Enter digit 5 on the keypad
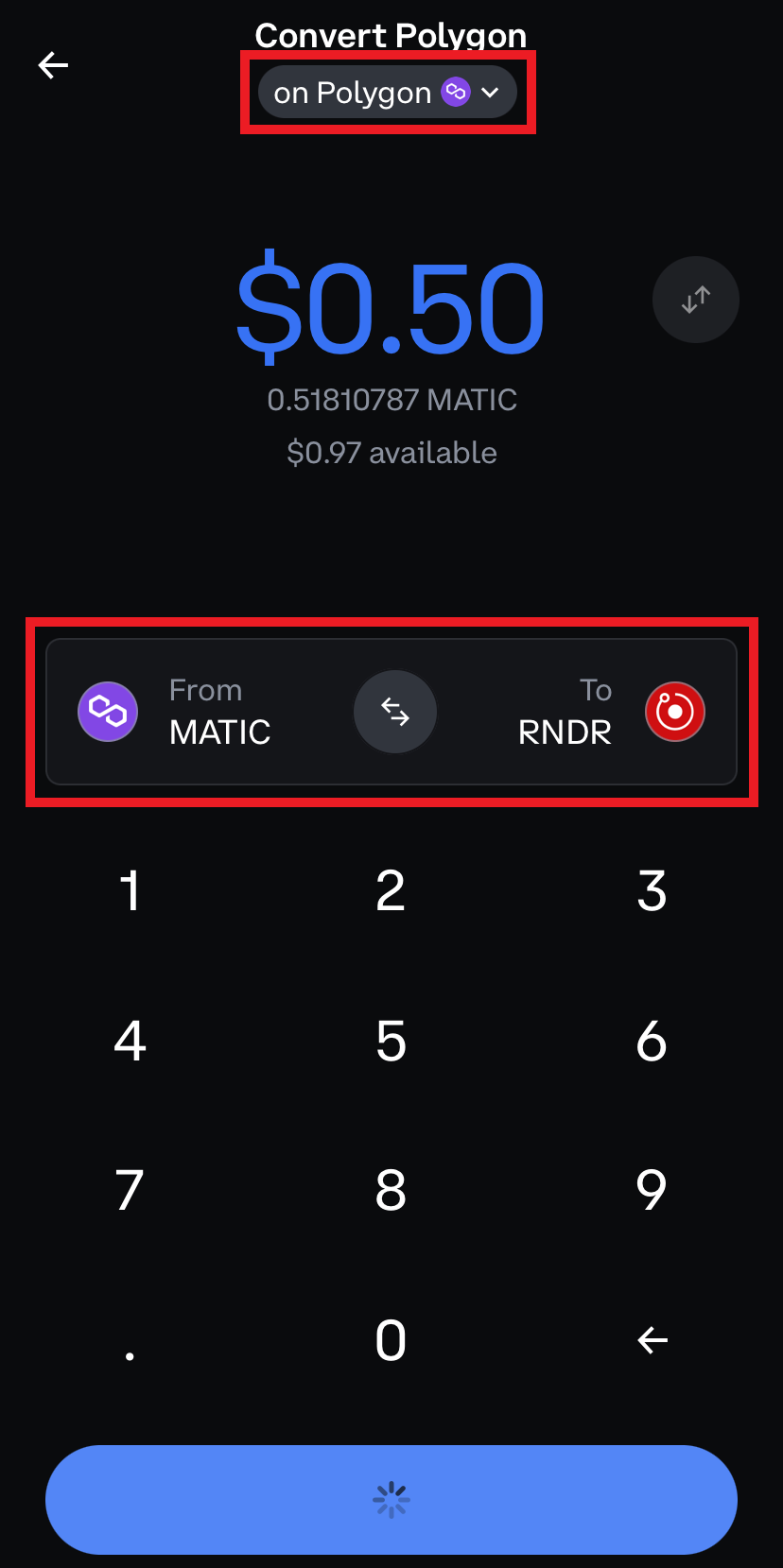 click(x=391, y=1042)
